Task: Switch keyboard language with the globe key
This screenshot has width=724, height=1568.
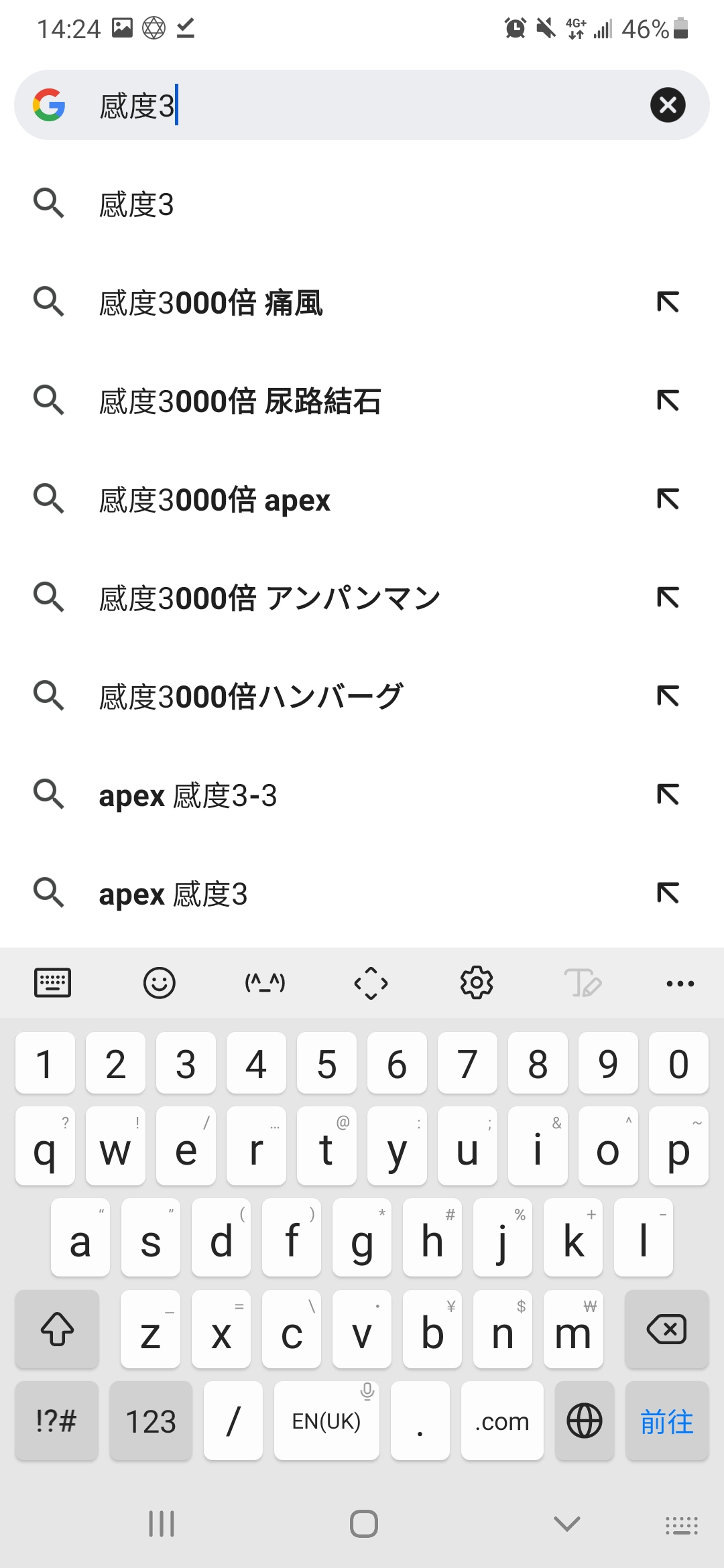Action: [x=585, y=1421]
